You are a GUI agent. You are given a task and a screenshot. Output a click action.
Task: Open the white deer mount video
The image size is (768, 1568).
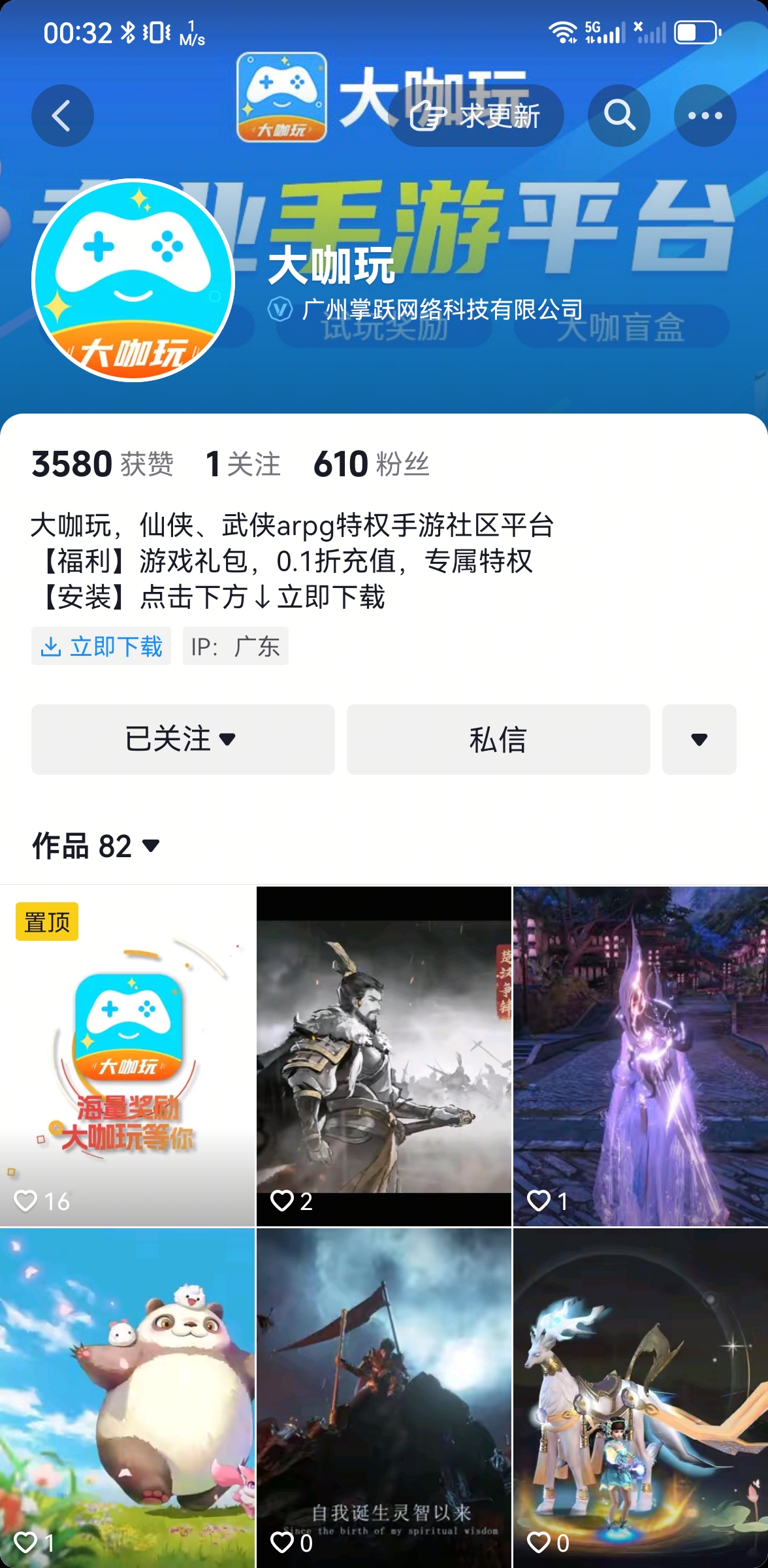(x=640, y=1398)
